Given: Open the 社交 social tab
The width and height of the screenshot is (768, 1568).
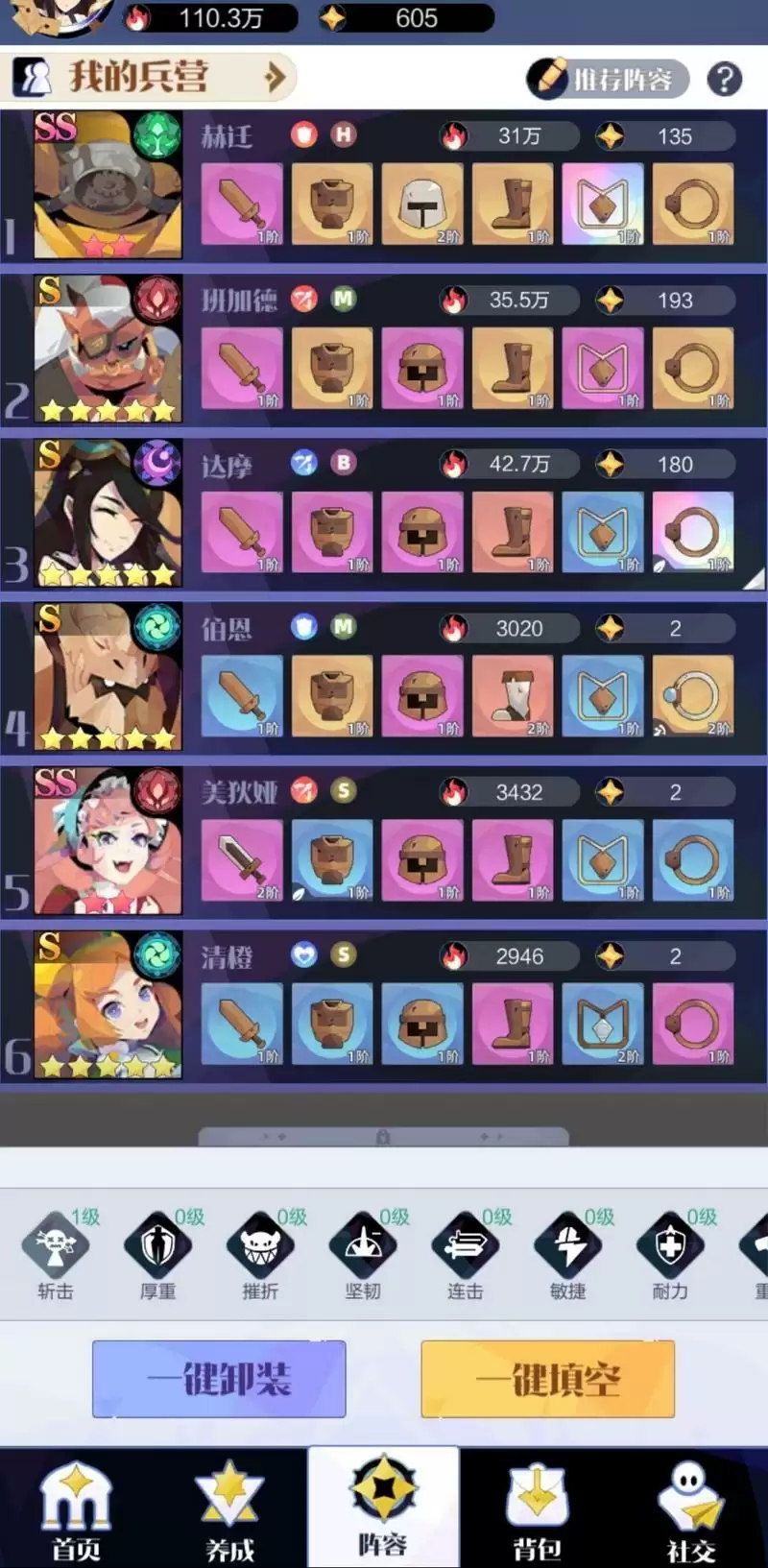Looking at the screenshot, I should click(690, 1510).
